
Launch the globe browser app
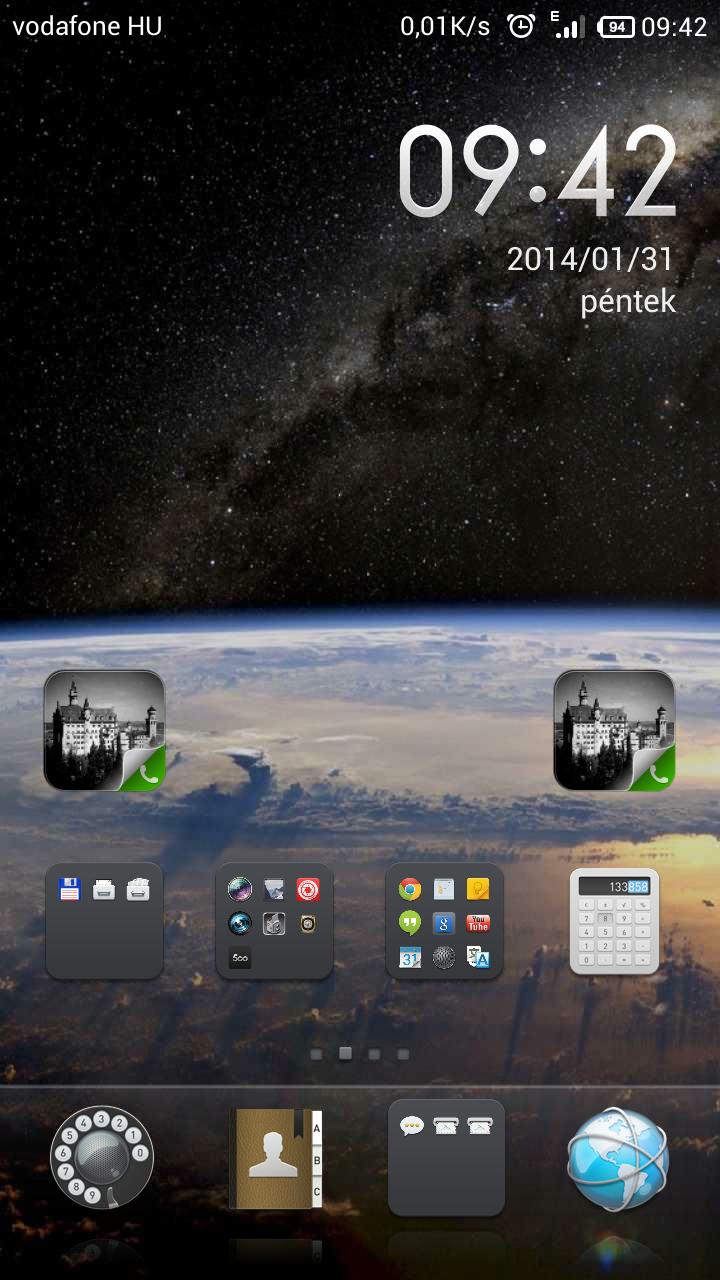point(616,1159)
